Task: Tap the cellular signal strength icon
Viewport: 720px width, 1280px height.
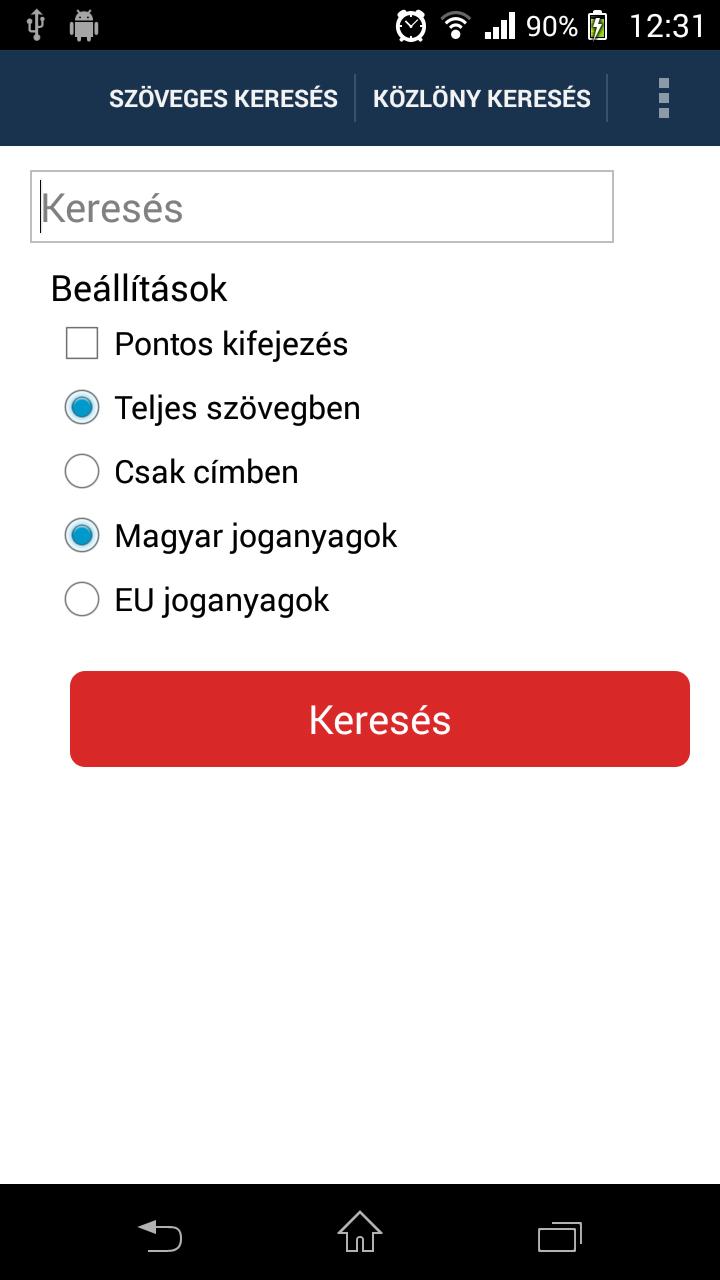Action: click(503, 25)
